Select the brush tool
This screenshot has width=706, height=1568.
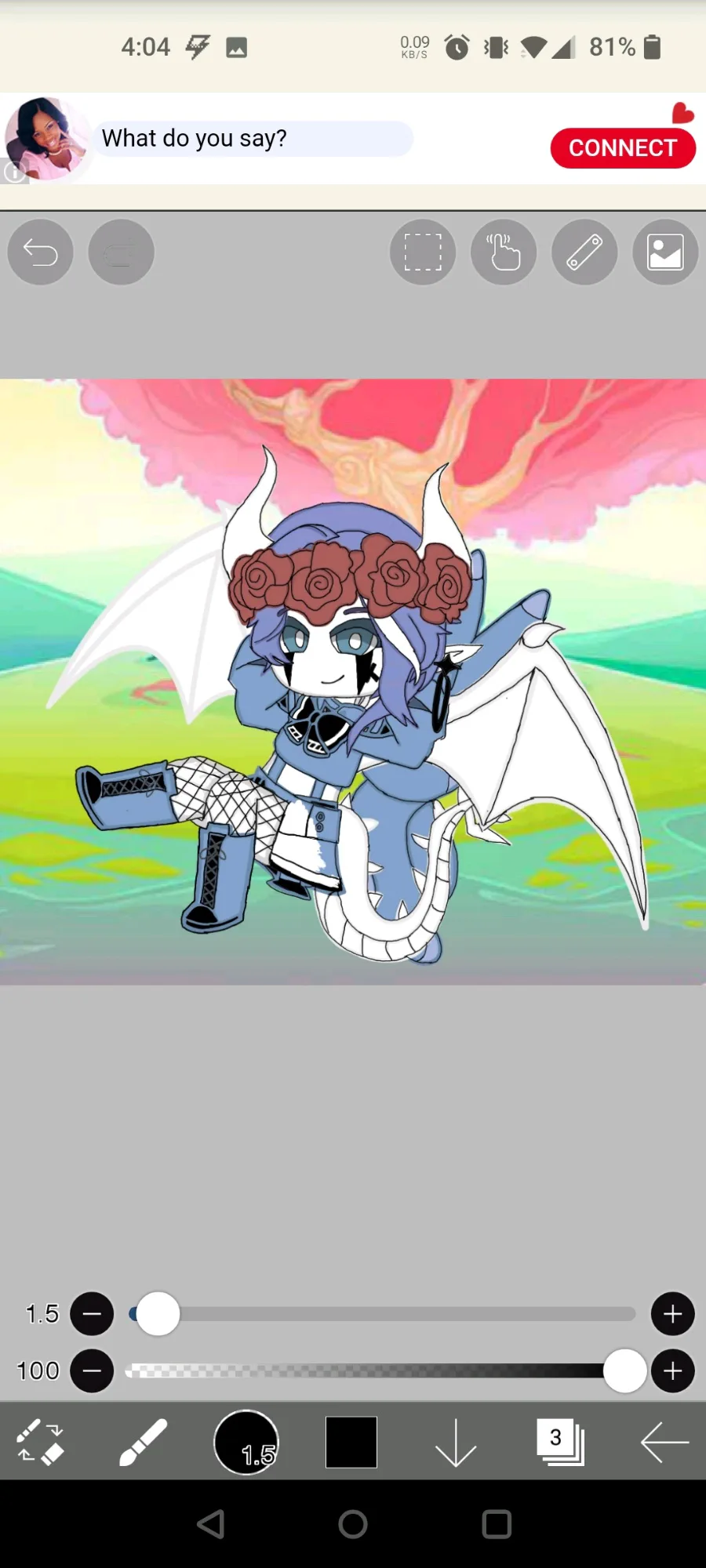point(143,1443)
